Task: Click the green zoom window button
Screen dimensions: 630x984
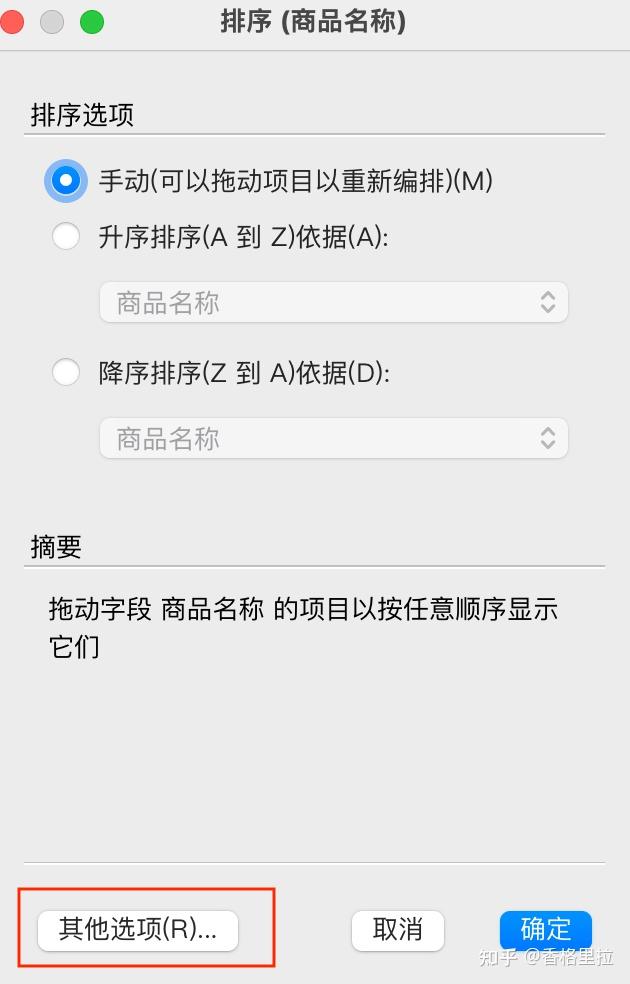Action: (92, 22)
